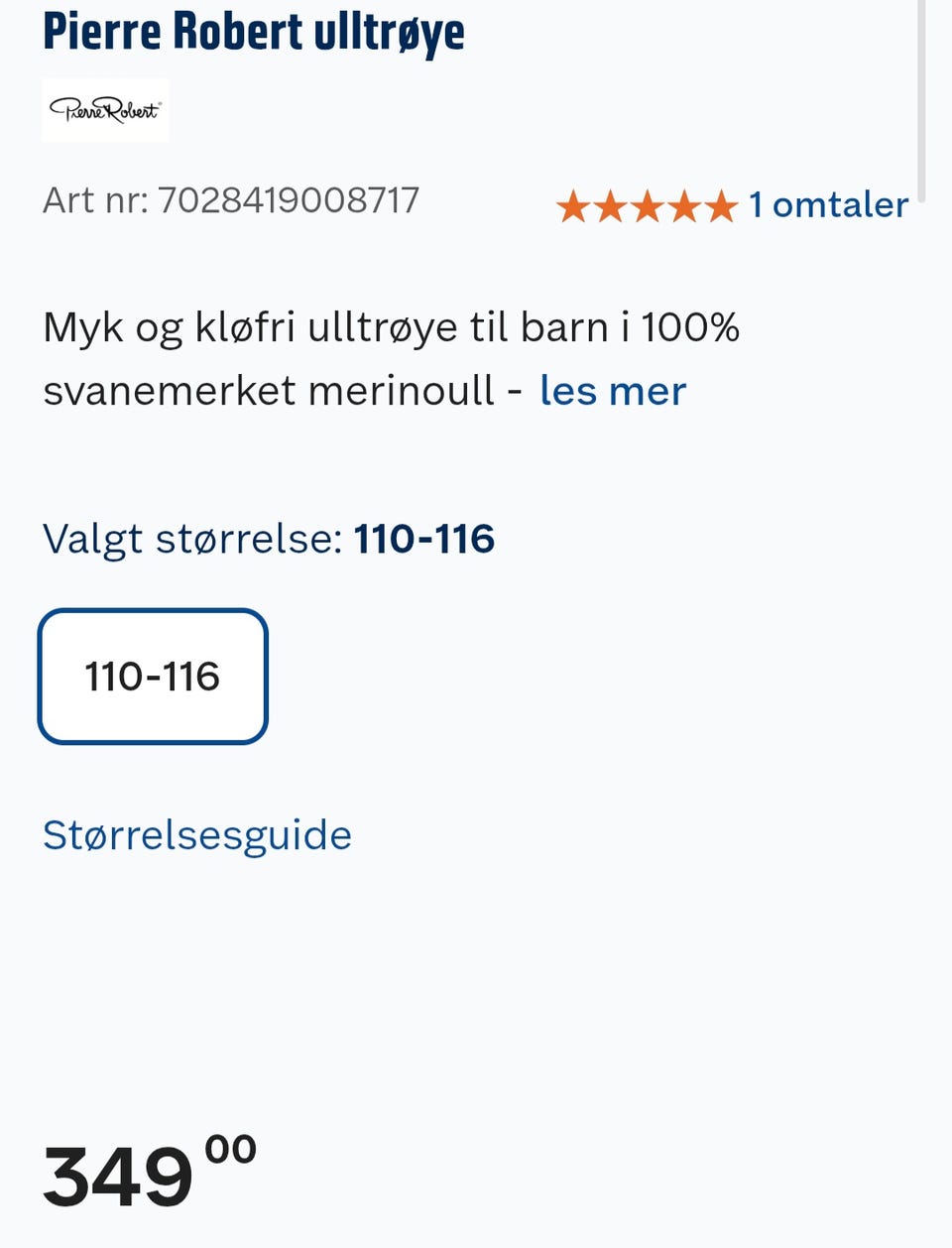Select the article number 7028419008717
Image resolution: width=952 pixels, height=1248 pixels.
291,200
